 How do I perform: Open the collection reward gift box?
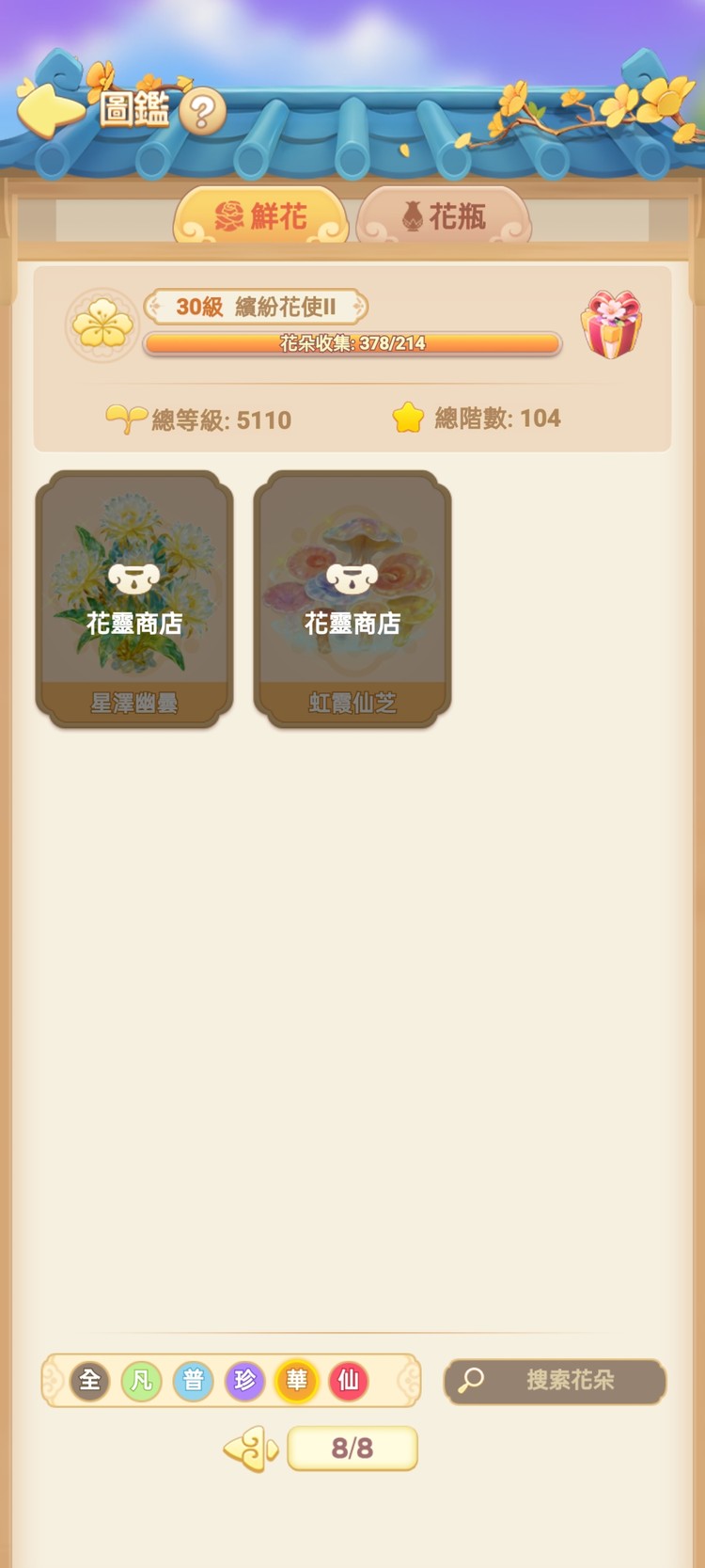[612, 324]
